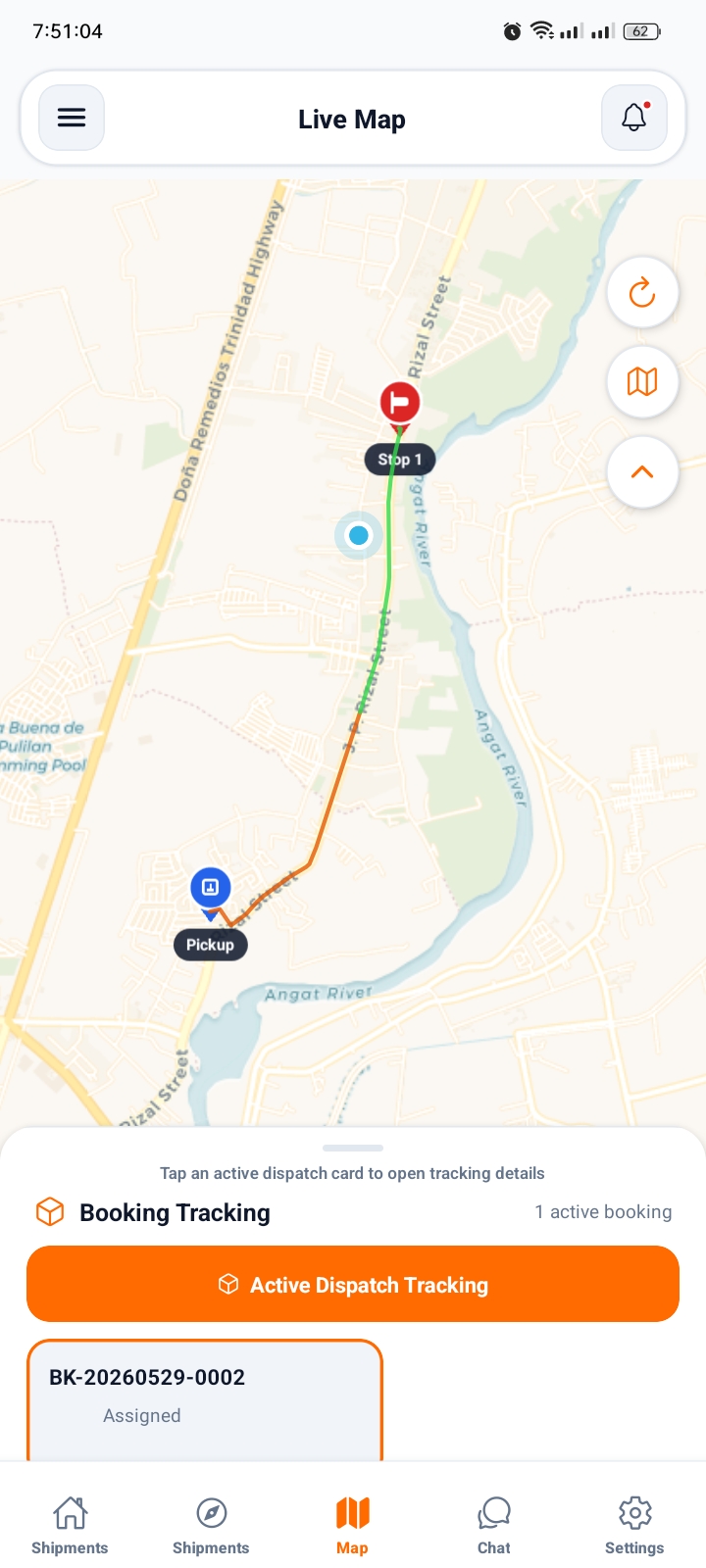Open the notifications bell
The image size is (706, 1568).
(x=634, y=119)
